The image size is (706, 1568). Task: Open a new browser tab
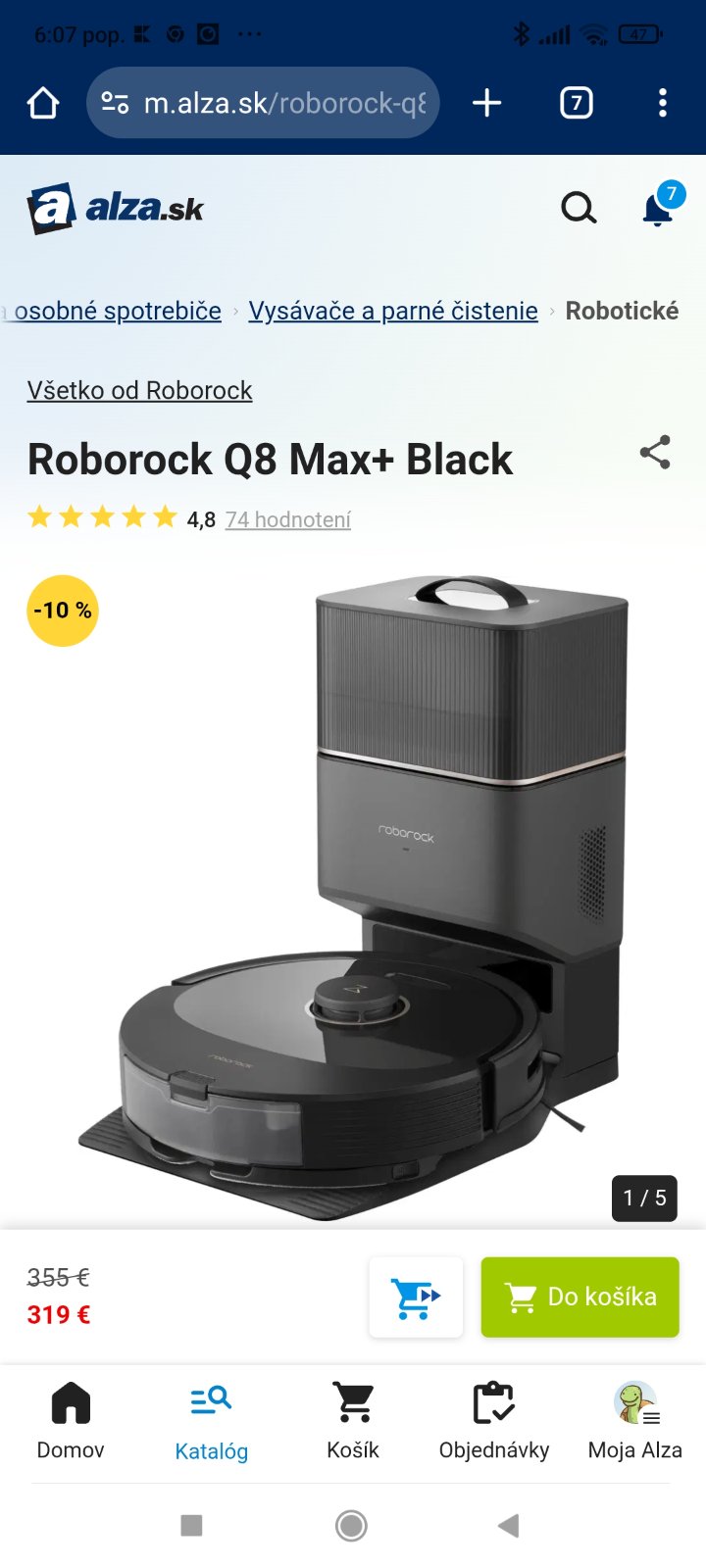coord(486,103)
